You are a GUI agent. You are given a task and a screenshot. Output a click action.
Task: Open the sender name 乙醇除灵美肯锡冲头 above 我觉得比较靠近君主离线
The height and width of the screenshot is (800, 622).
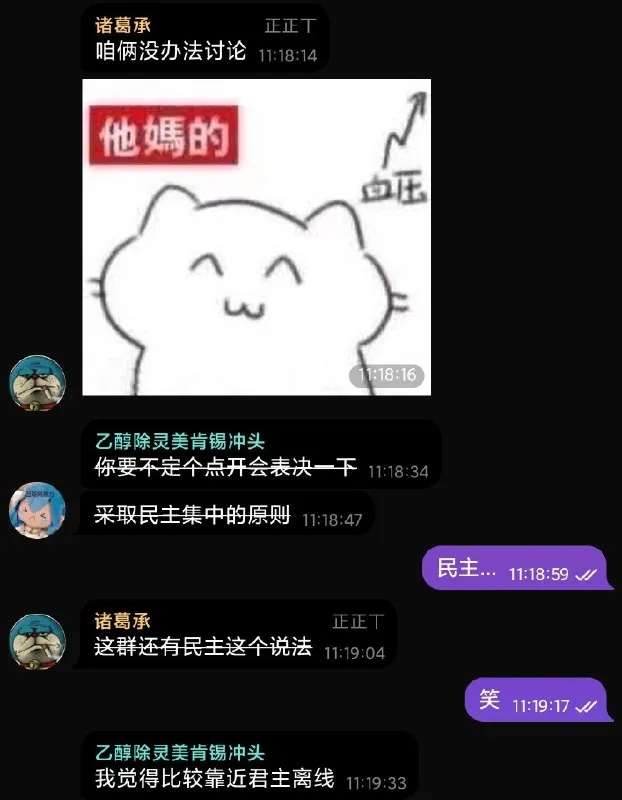click(179, 753)
